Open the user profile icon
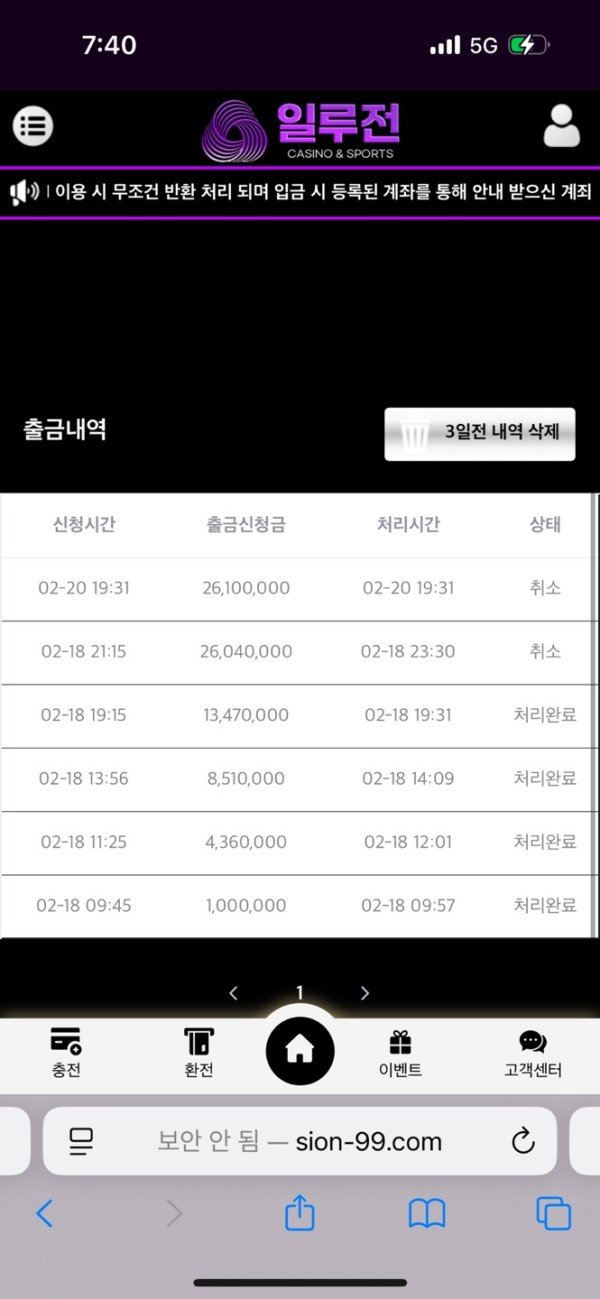Screen dimensions: 600x1299 click(561, 127)
